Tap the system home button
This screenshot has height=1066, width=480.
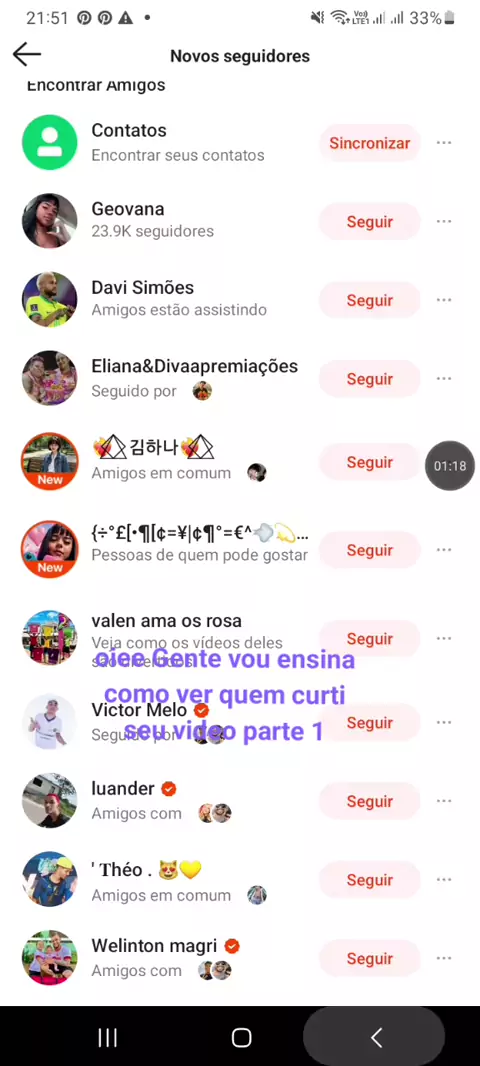click(241, 1037)
